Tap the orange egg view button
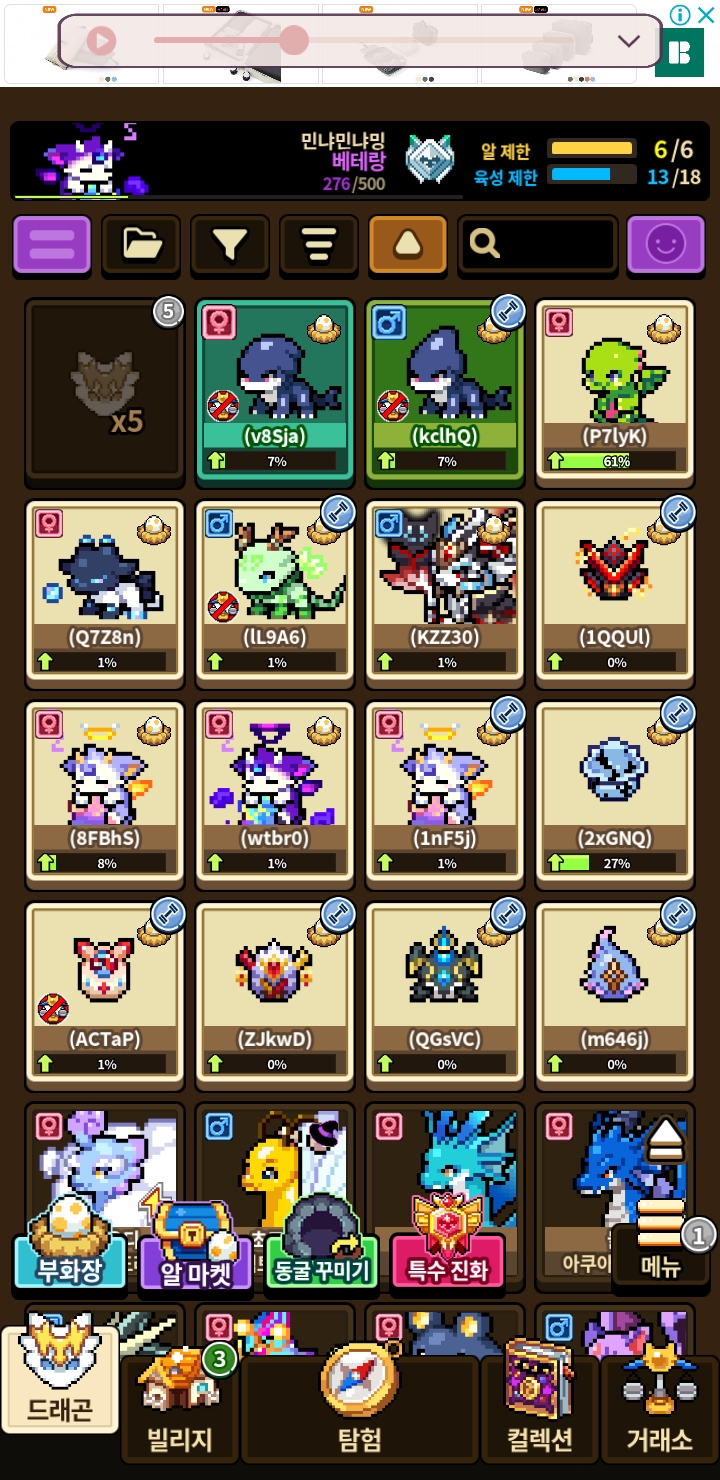Screen dimensions: 720x1480 (407, 244)
